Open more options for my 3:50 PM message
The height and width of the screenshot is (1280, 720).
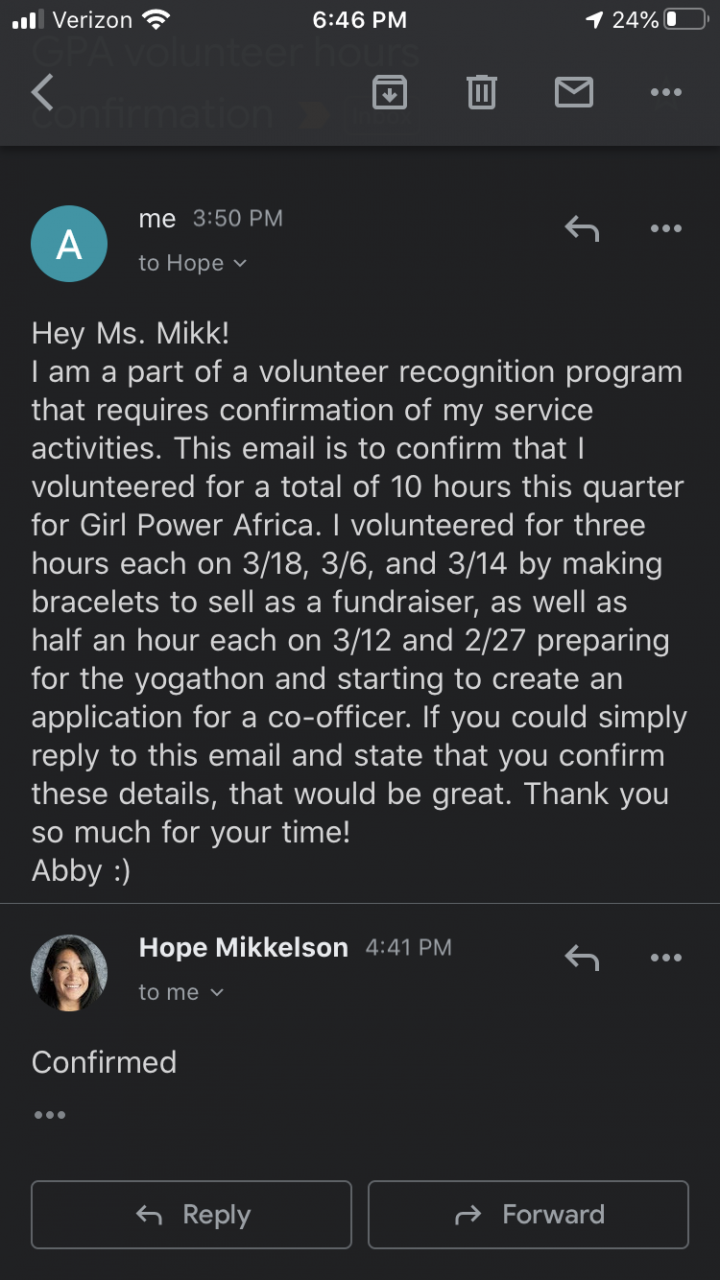coord(665,229)
